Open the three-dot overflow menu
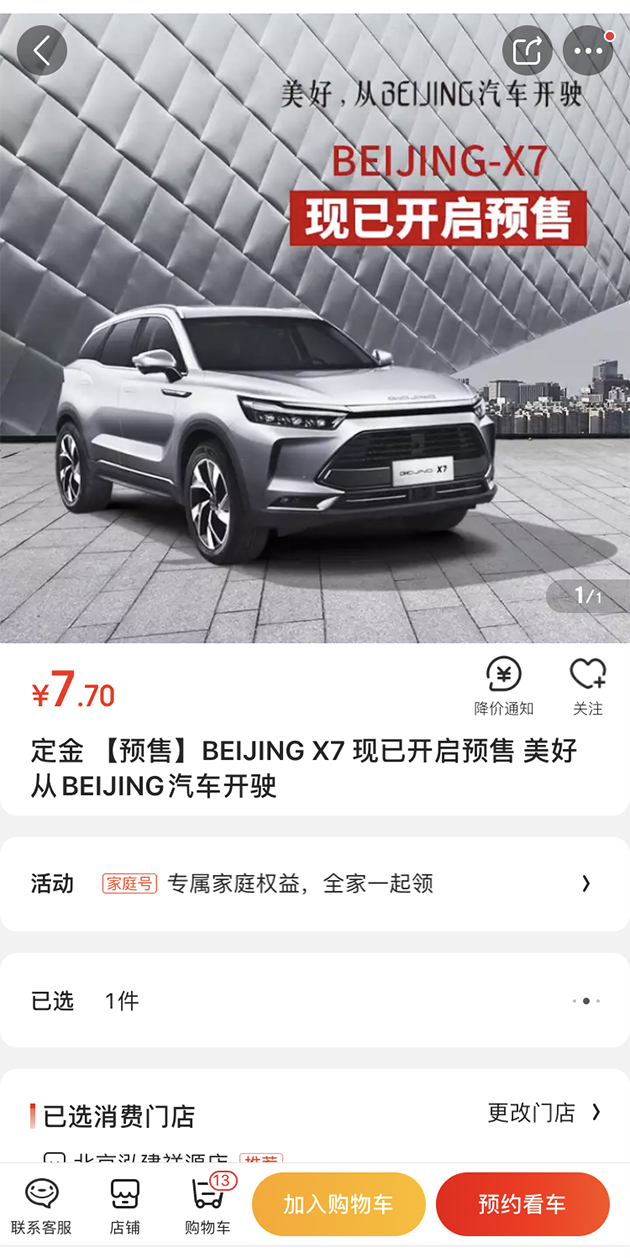 [x=588, y=51]
